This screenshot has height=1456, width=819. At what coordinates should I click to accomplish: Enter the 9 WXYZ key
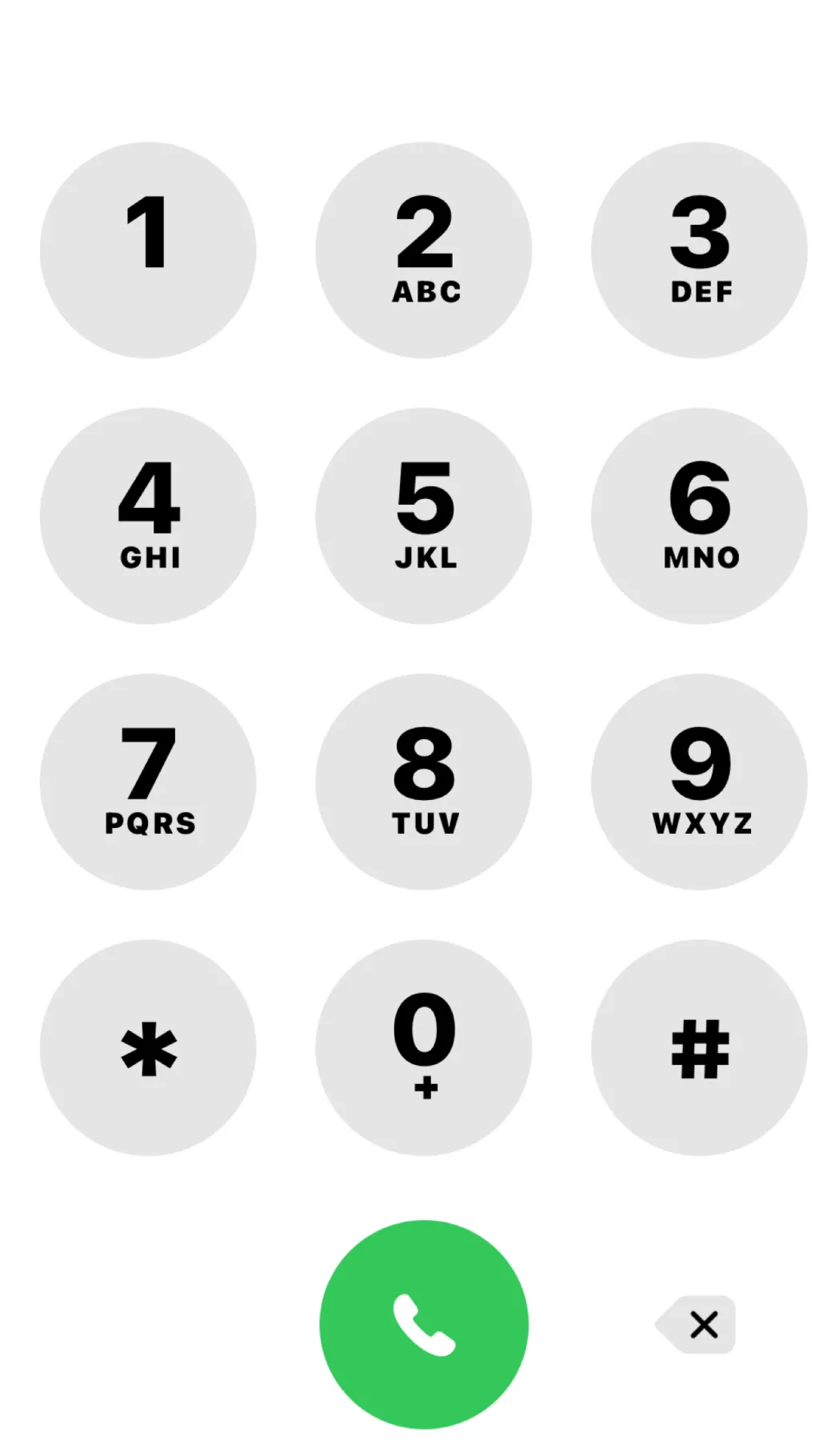tap(699, 782)
